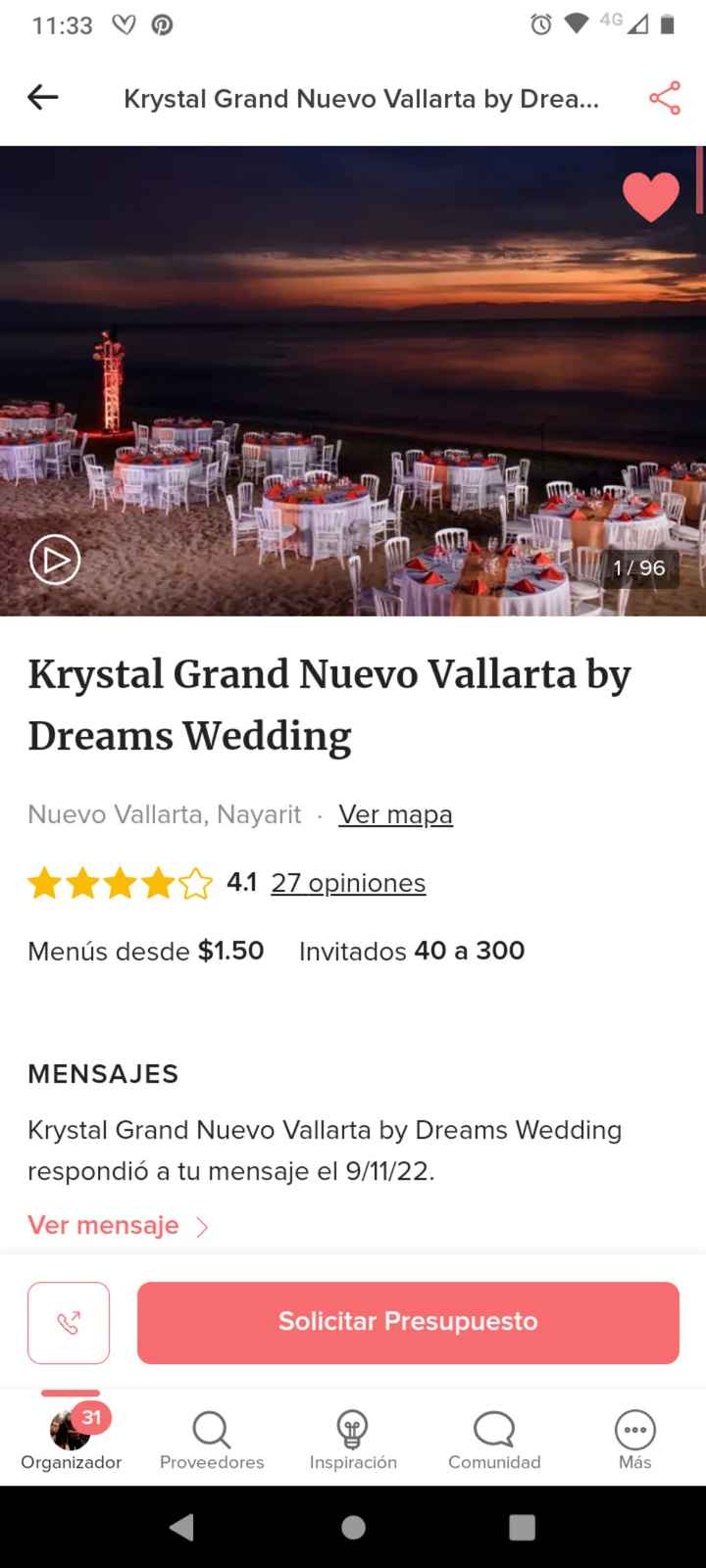The height and width of the screenshot is (1568, 706).
Task: Open the Ver mapa link
Action: (395, 814)
